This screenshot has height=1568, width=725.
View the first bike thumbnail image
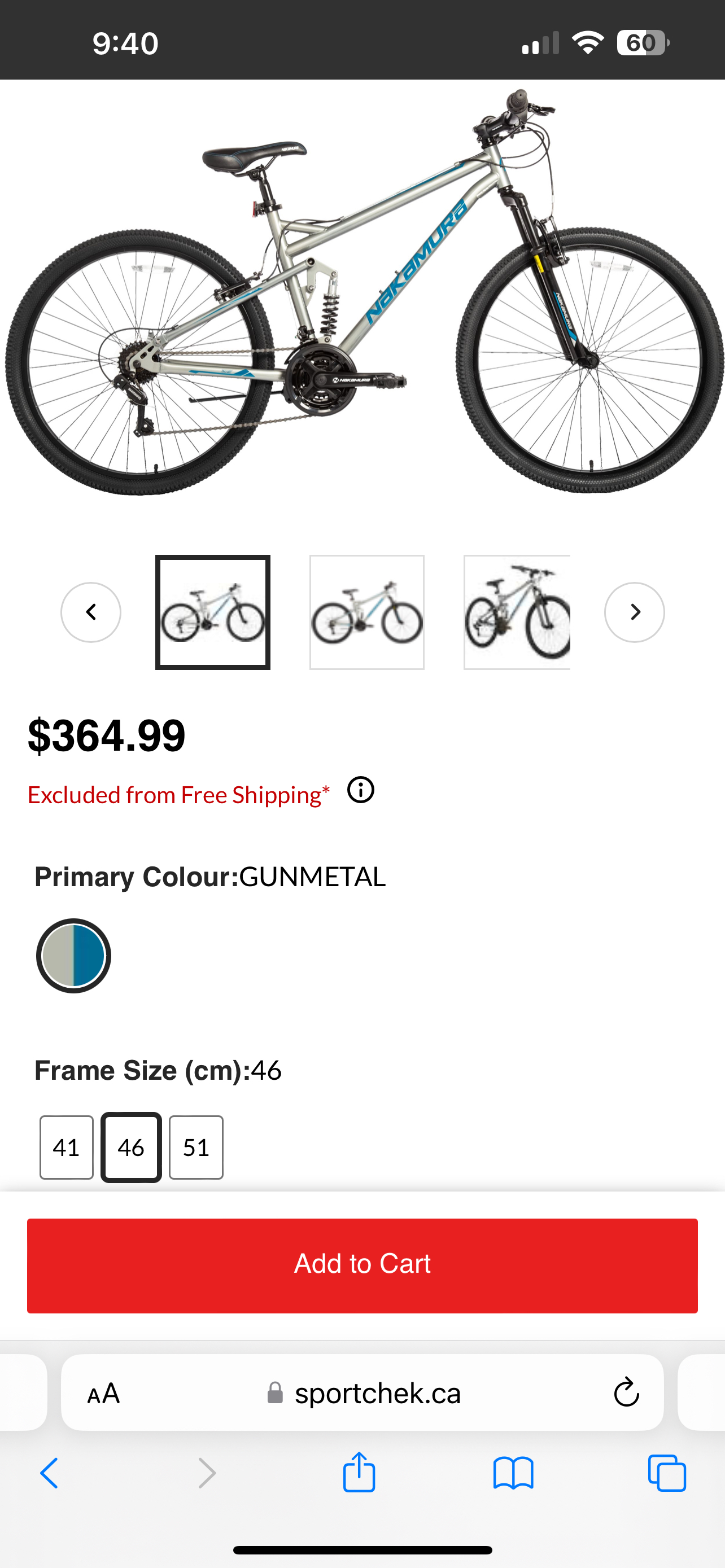point(212,612)
